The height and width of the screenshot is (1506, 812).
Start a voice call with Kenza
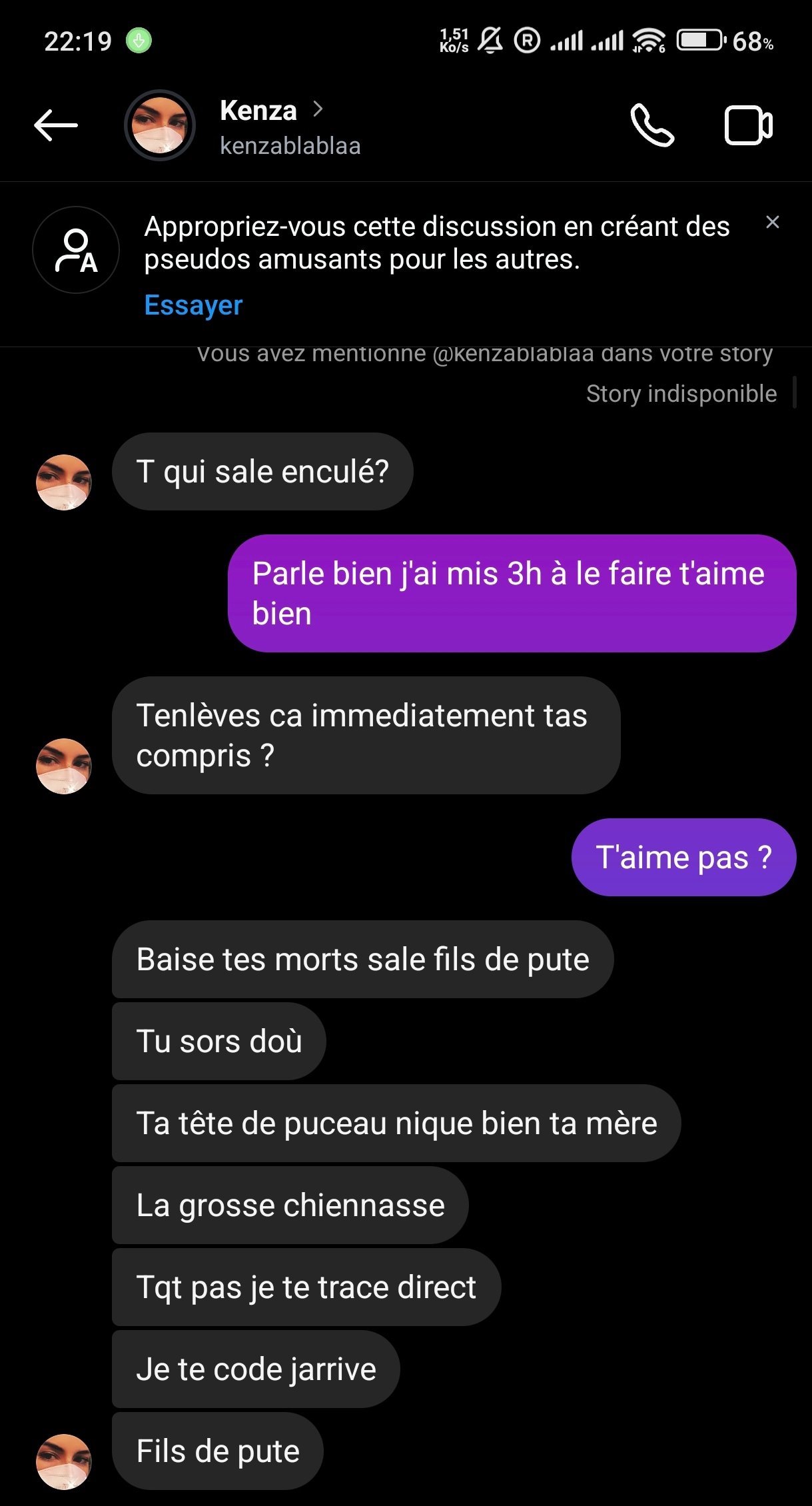652,125
